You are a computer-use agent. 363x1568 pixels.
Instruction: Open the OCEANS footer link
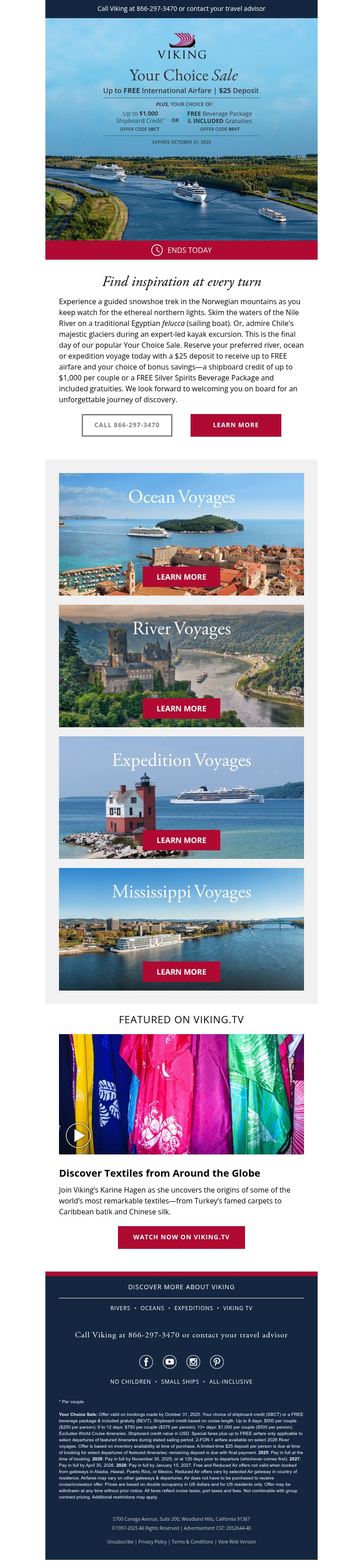[152, 1307]
